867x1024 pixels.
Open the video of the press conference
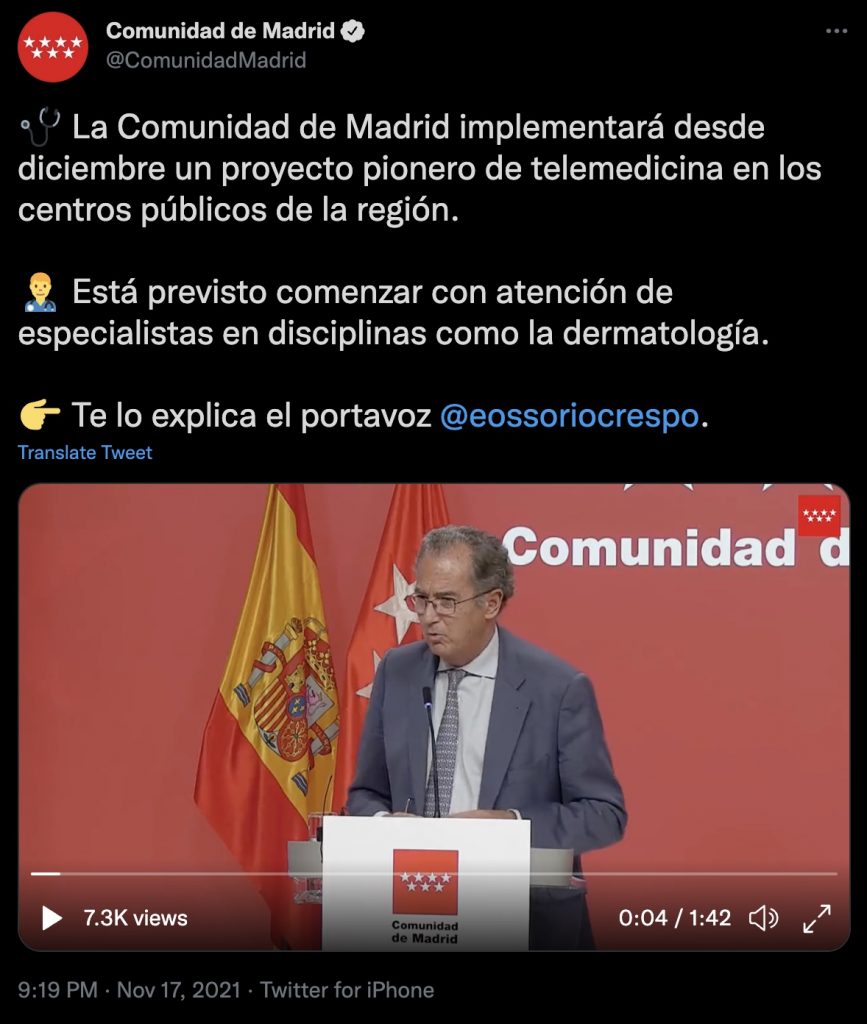433,680
